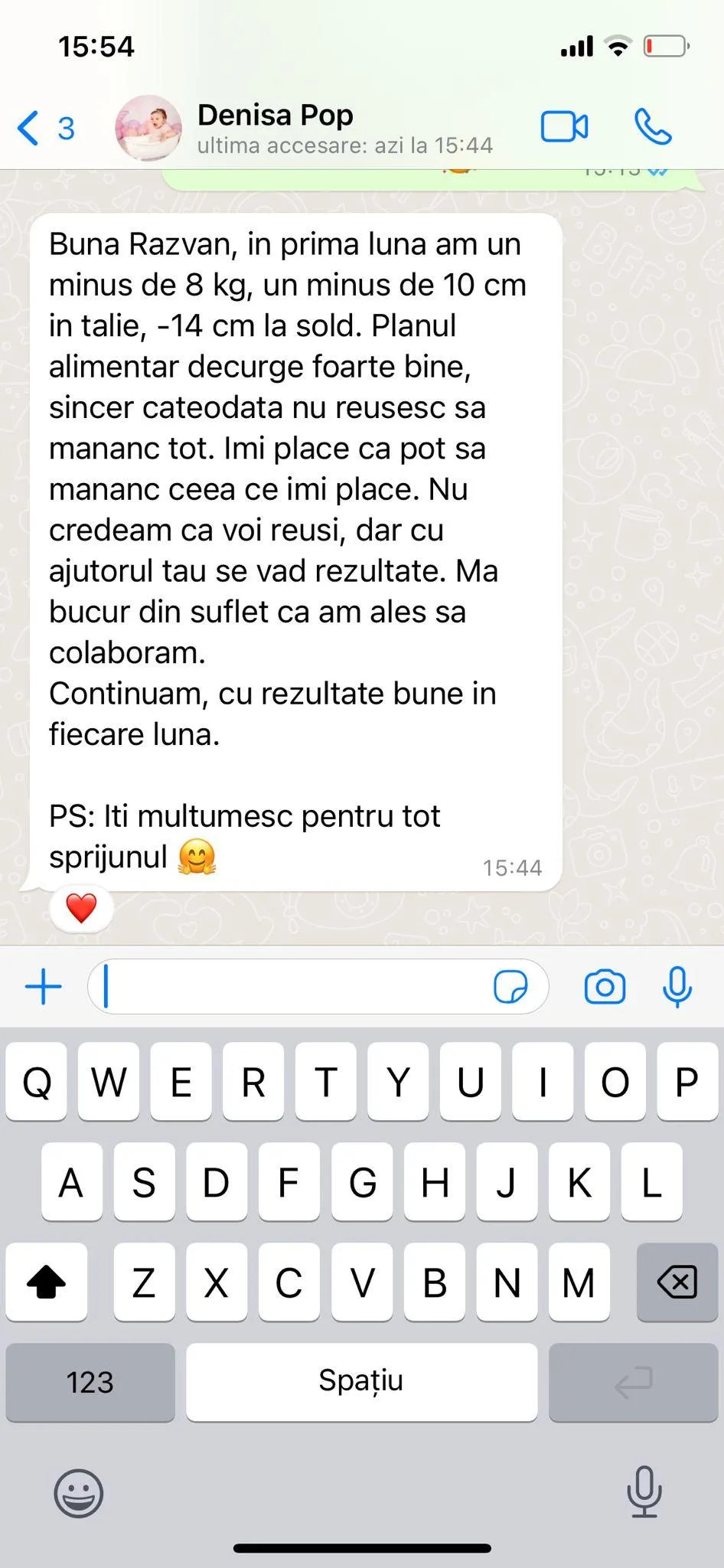Record a voice message
Screen dimensions: 724x1568
(677, 986)
